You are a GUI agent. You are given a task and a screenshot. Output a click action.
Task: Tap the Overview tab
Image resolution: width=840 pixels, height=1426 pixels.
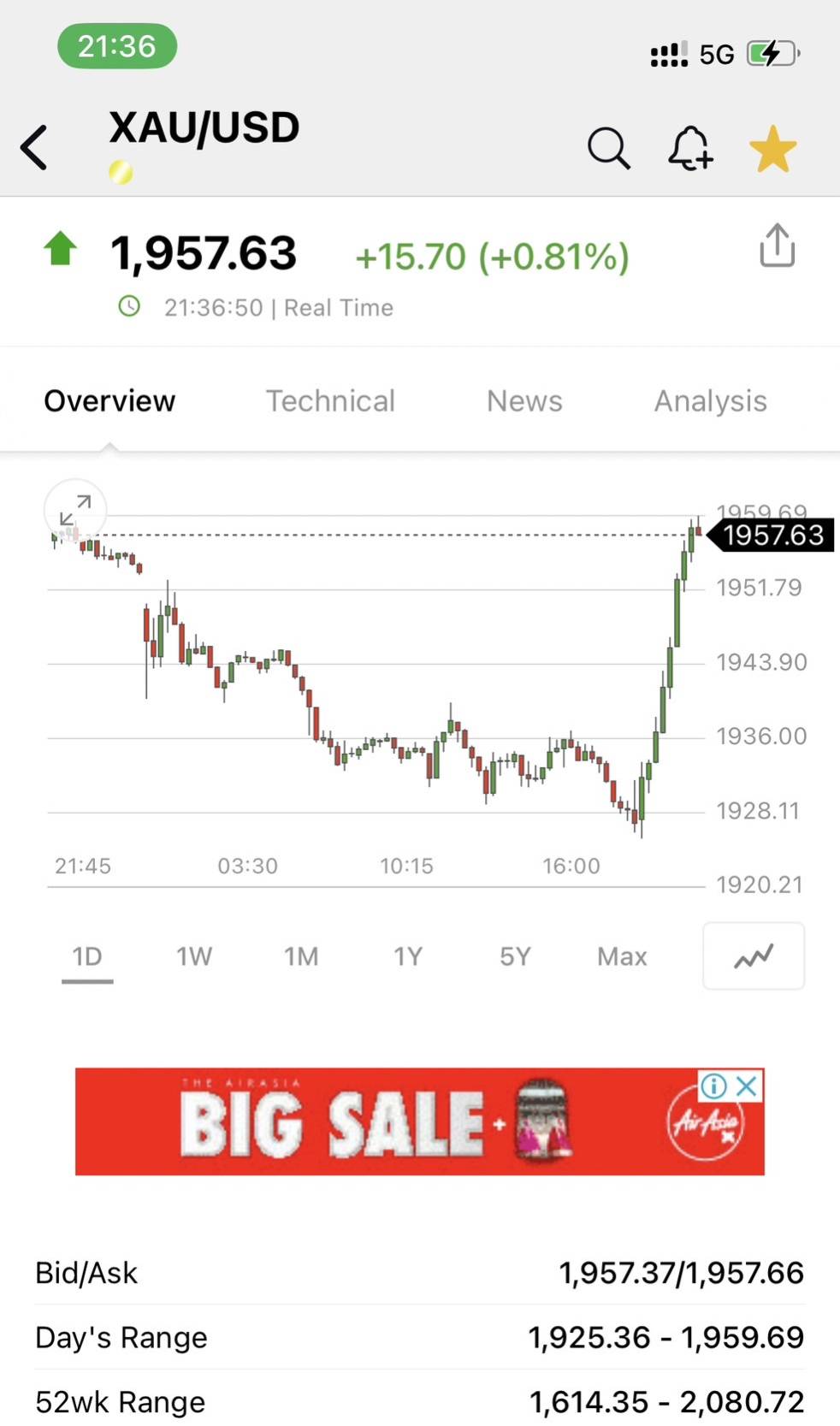109,401
